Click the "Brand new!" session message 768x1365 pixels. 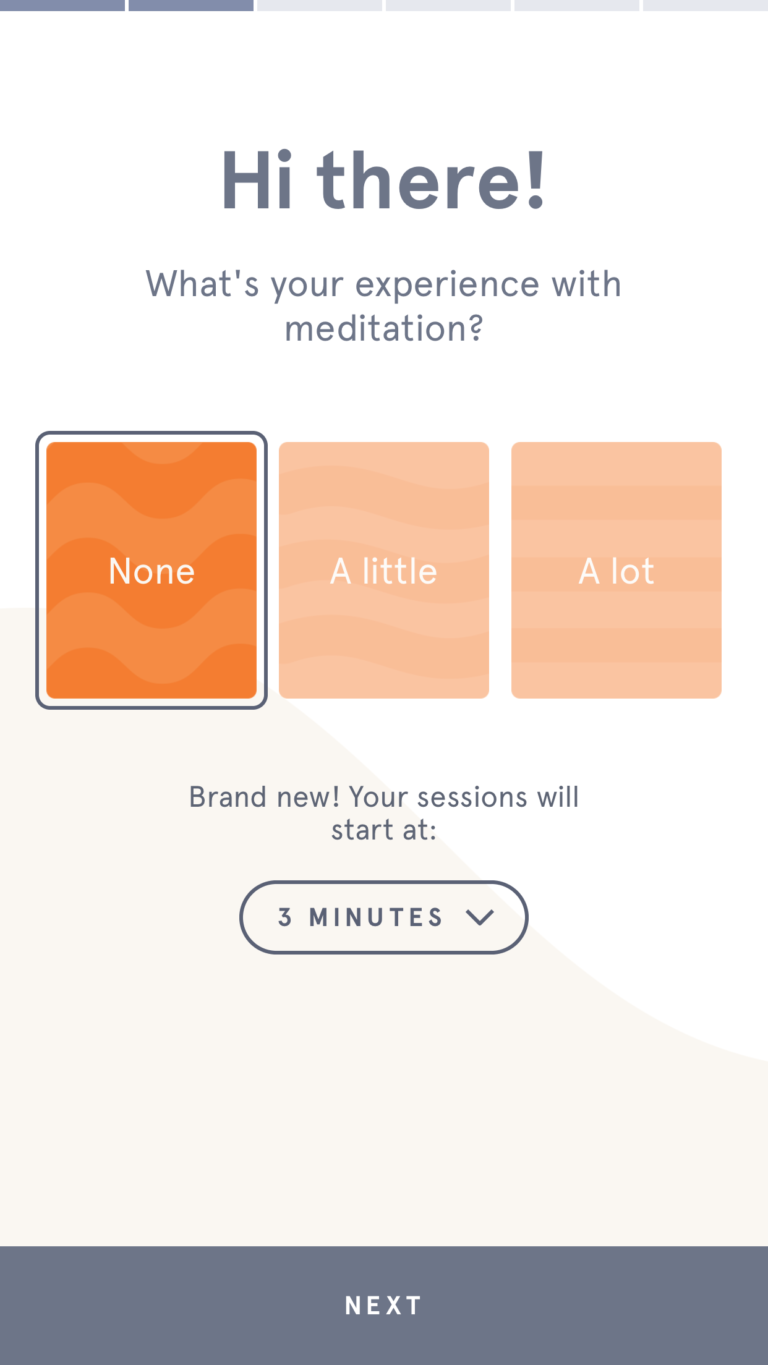[383, 812]
